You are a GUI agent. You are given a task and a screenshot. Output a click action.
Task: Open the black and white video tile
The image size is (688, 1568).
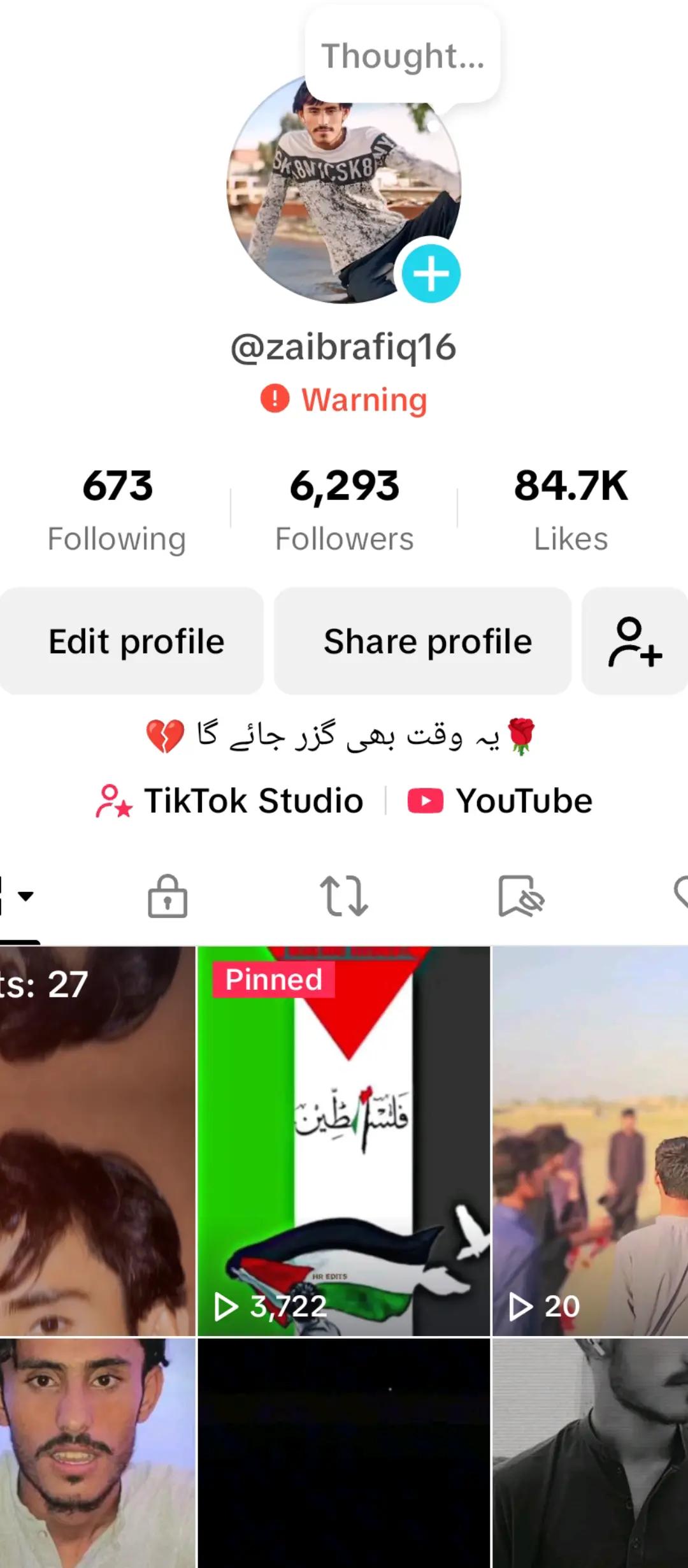click(x=590, y=1453)
